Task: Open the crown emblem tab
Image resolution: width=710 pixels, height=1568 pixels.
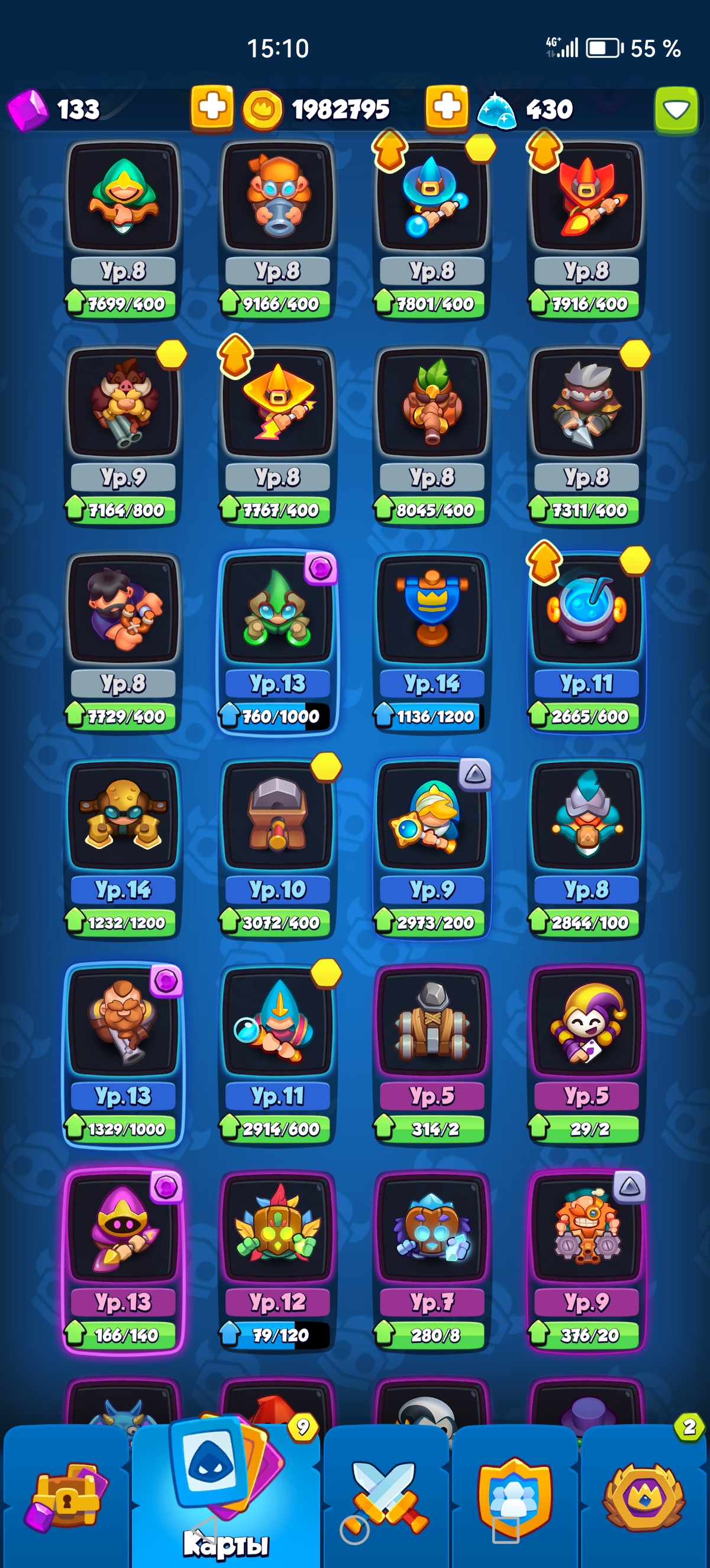Action: point(644,1498)
